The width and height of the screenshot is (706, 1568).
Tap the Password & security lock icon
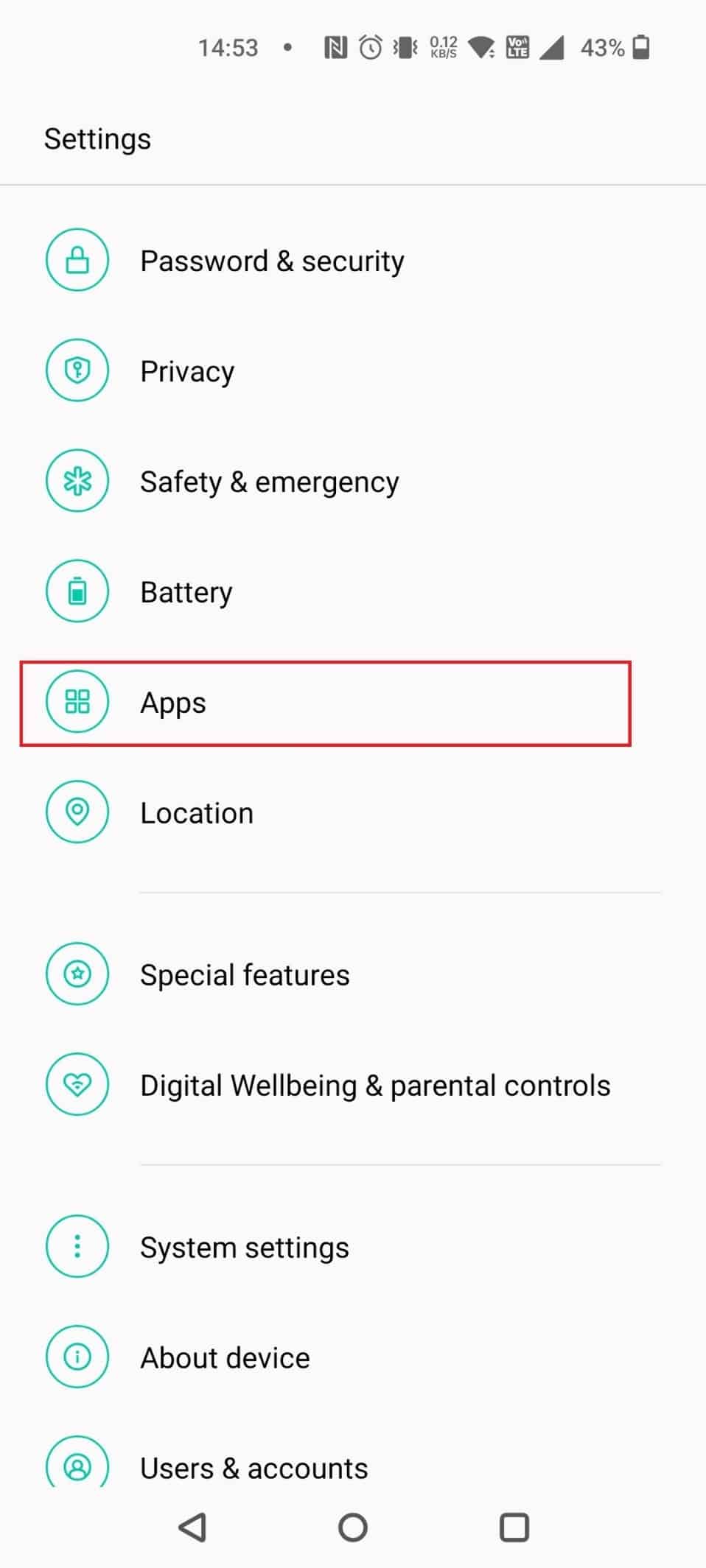[77, 260]
